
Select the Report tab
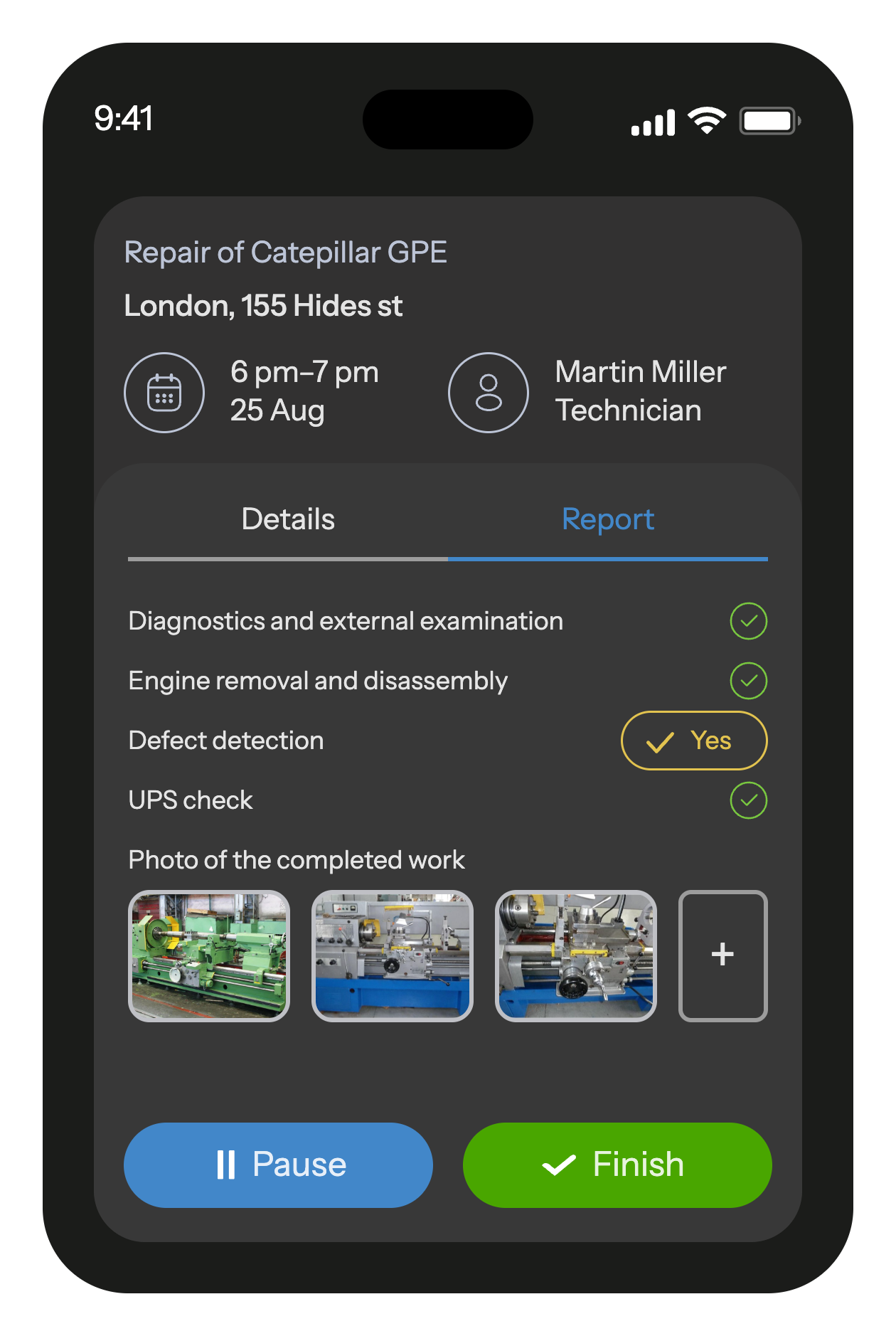point(607,520)
